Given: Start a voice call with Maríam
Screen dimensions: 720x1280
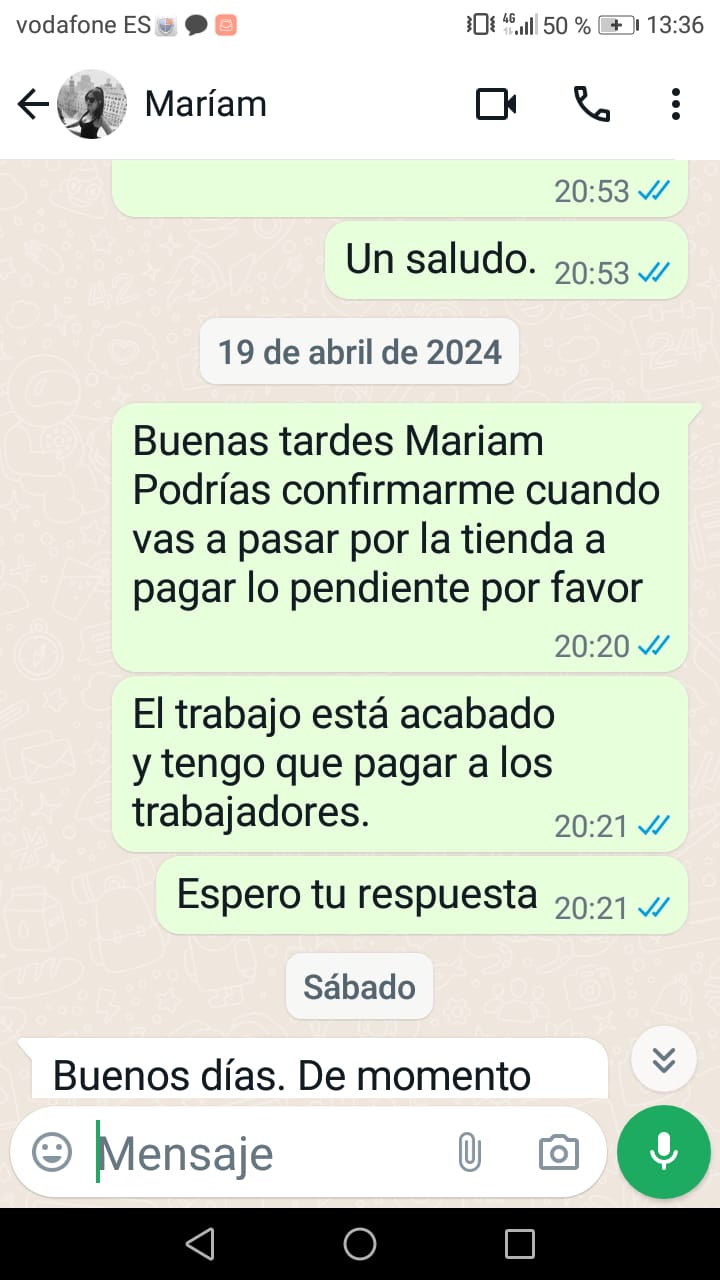Looking at the screenshot, I should click(591, 104).
